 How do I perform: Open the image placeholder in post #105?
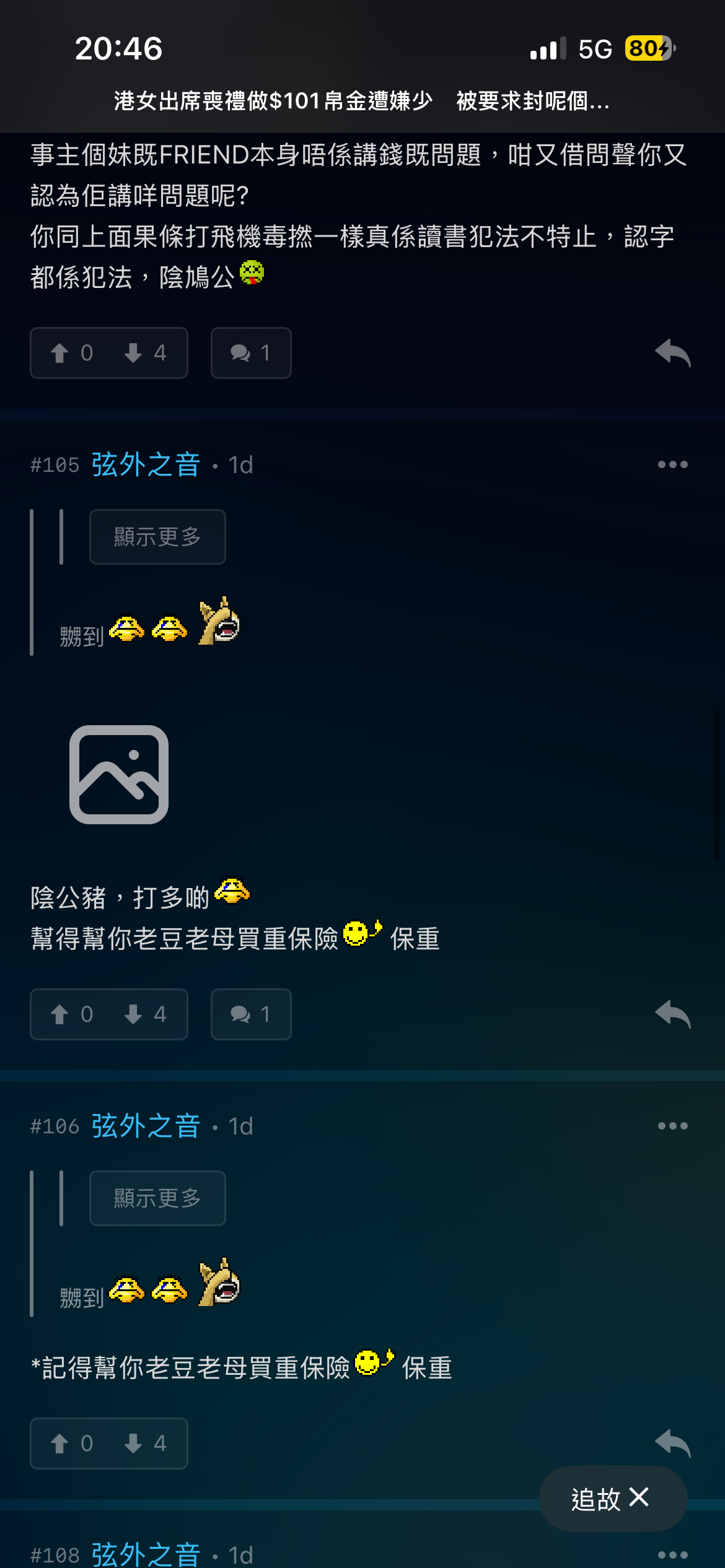coord(119,775)
